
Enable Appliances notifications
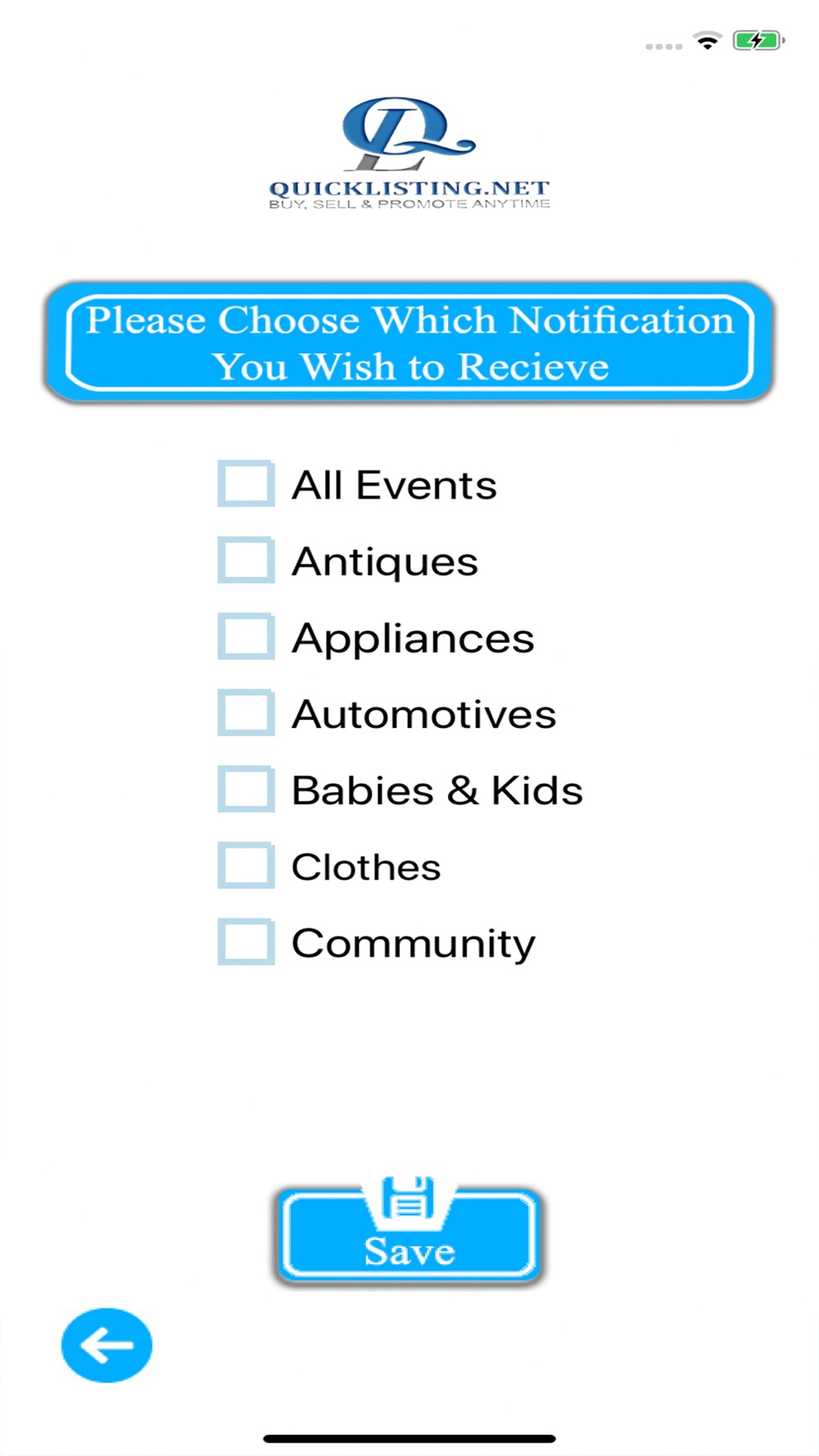click(246, 636)
